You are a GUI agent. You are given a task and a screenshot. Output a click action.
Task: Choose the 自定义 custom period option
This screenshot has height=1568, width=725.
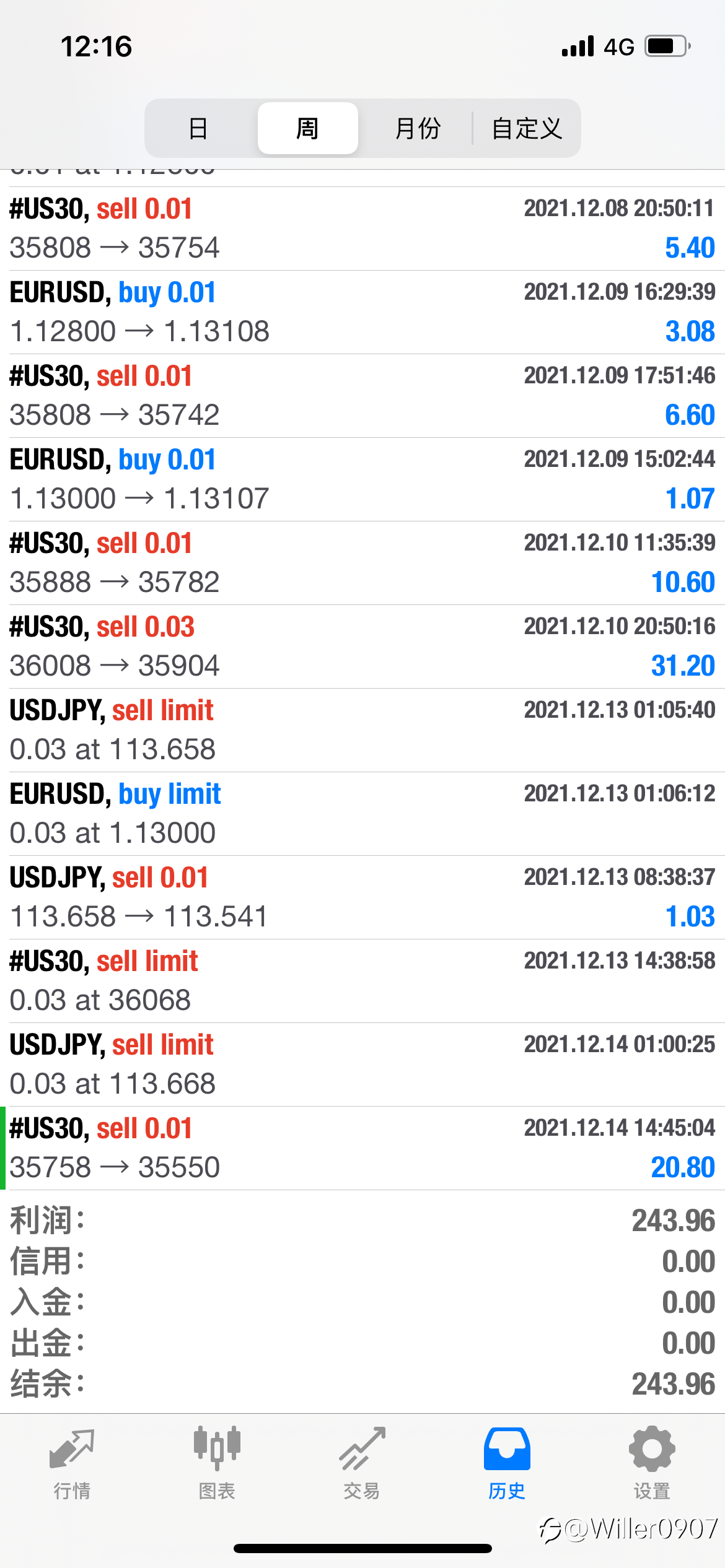[527, 128]
